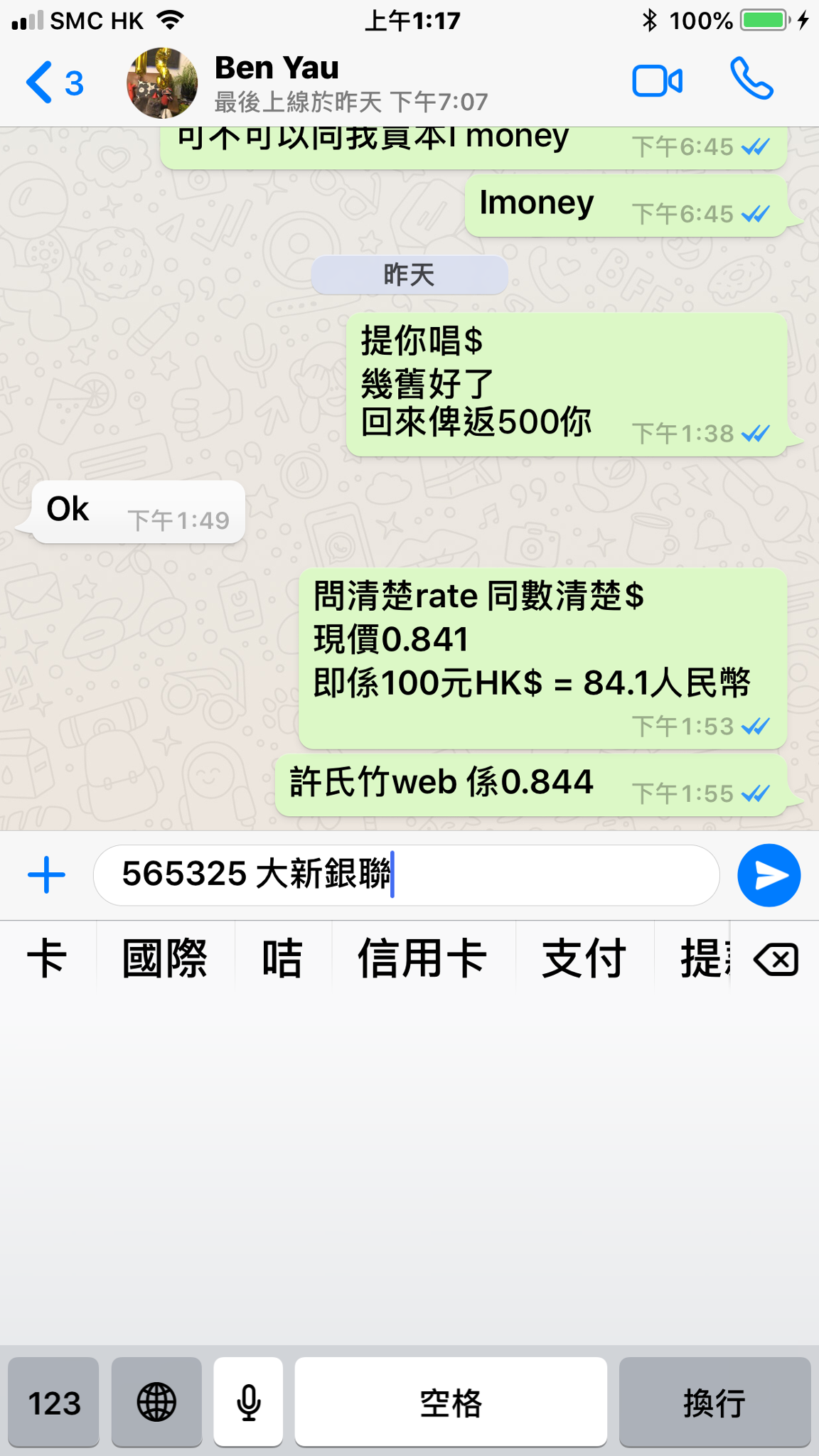Hit the 空格 space key
819x1456 pixels.
(451, 1403)
